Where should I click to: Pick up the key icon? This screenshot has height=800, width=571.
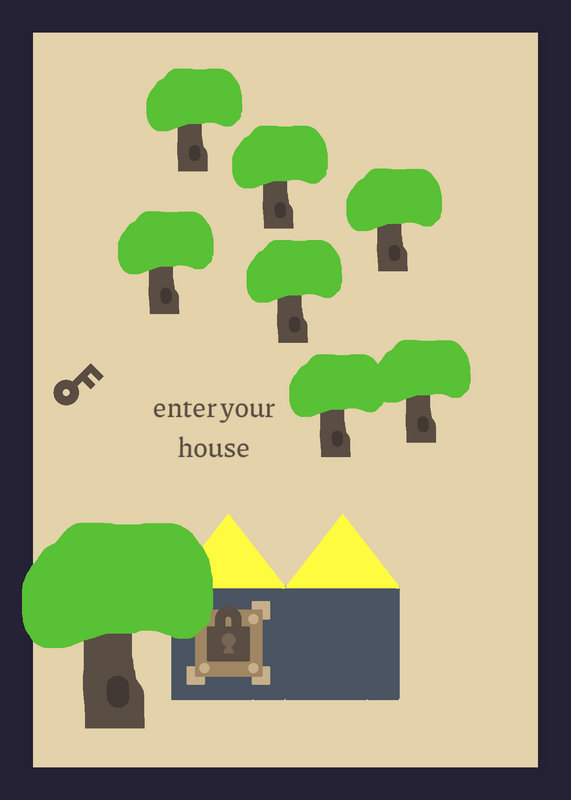tap(78, 385)
